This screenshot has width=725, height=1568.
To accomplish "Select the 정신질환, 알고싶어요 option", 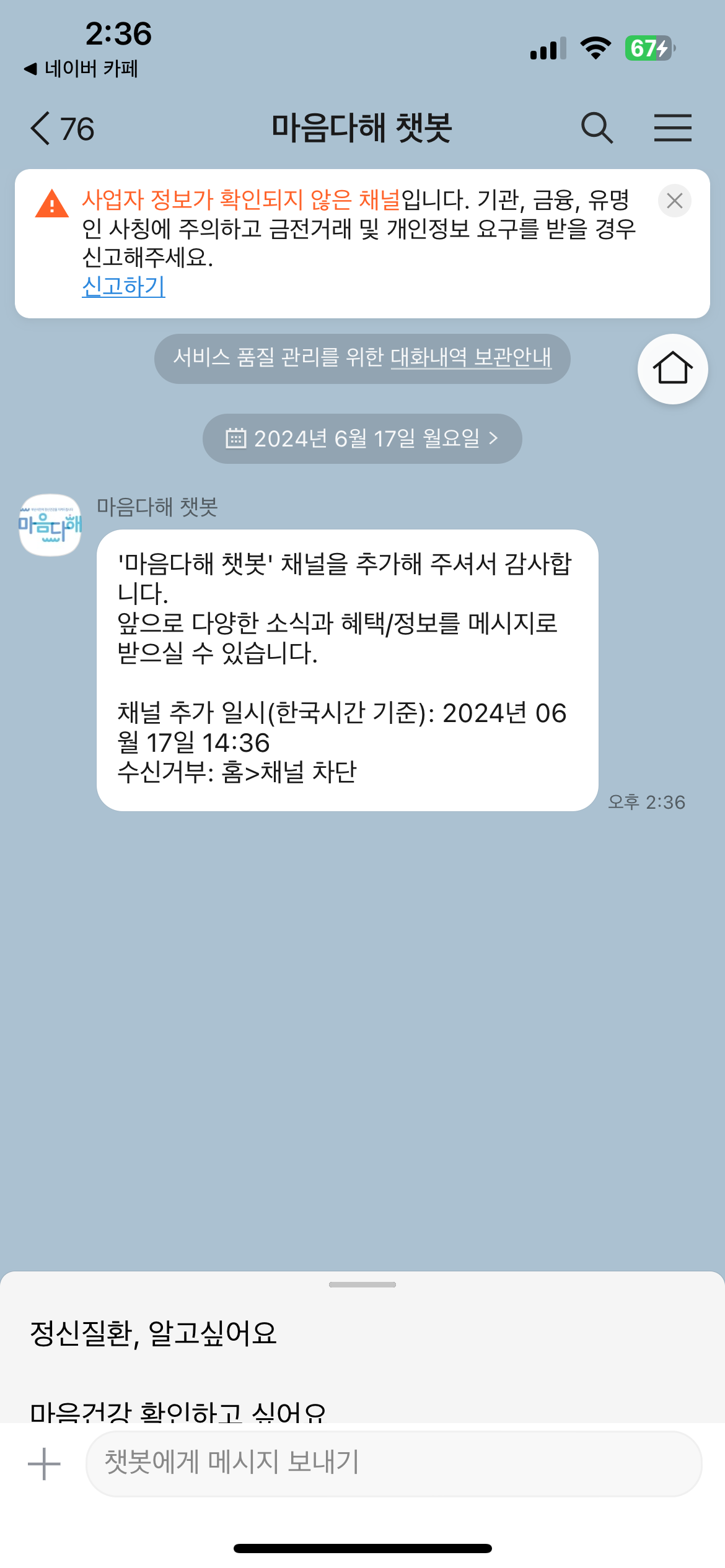I will (x=154, y=1333).
